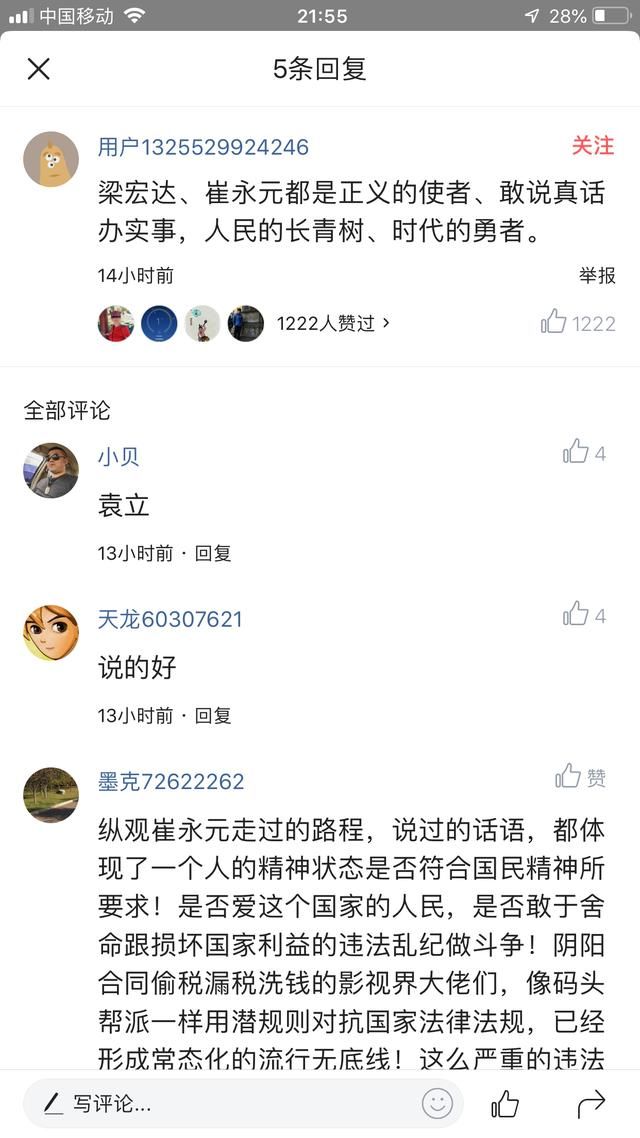View the 1222人赞过 likers list
The height and width of the screenshot is (1138, 640).
pos(333,323)
